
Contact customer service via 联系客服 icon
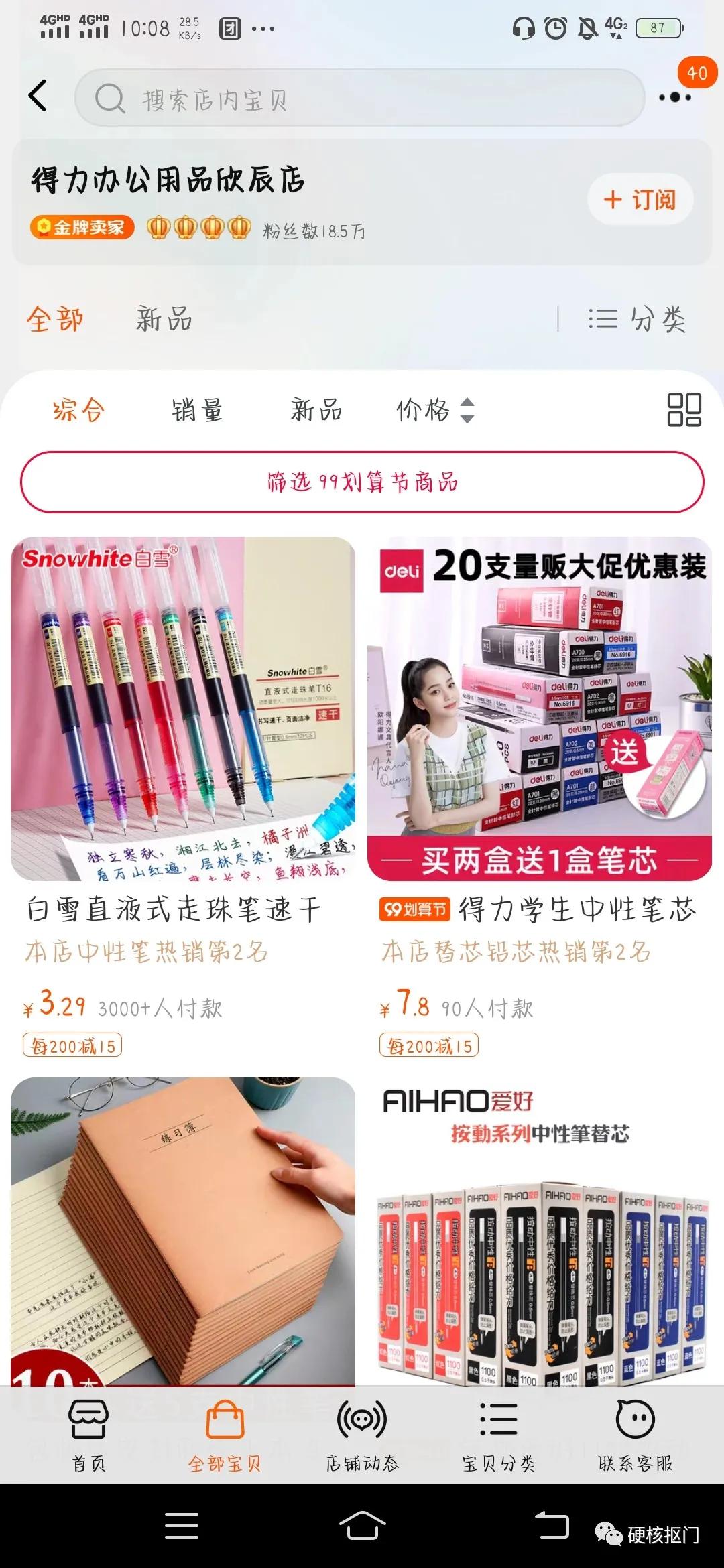633,1427
